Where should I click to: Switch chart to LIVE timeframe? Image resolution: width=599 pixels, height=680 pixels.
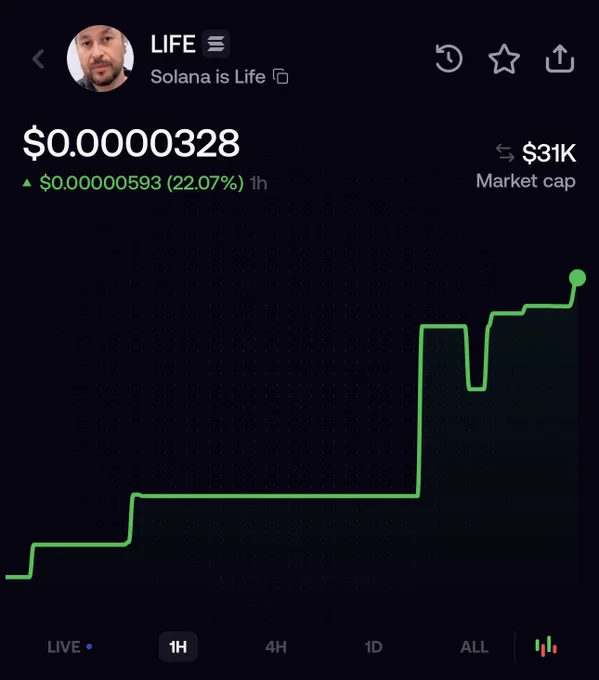69,647
